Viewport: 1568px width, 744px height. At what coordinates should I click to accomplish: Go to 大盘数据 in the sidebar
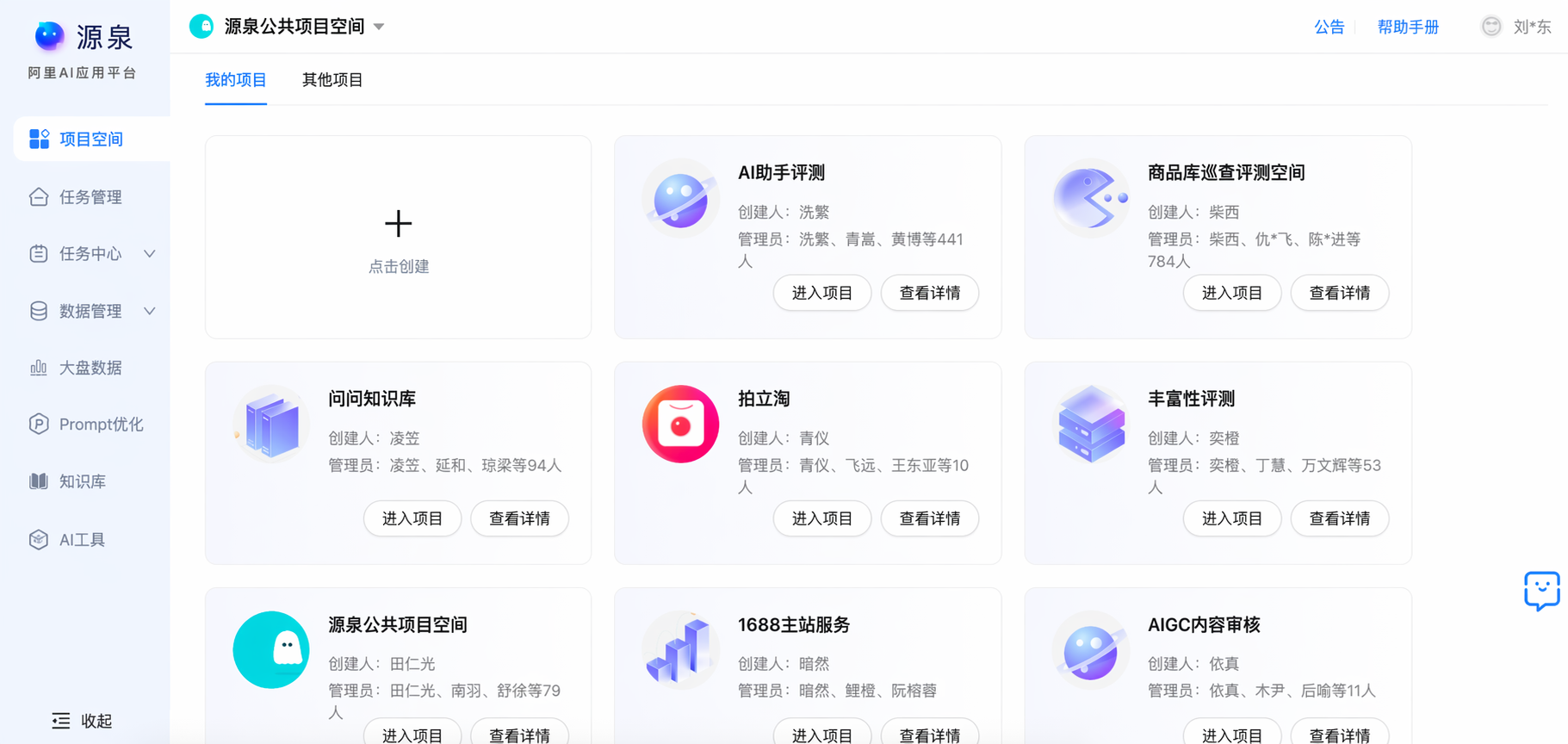pos(91,368)
